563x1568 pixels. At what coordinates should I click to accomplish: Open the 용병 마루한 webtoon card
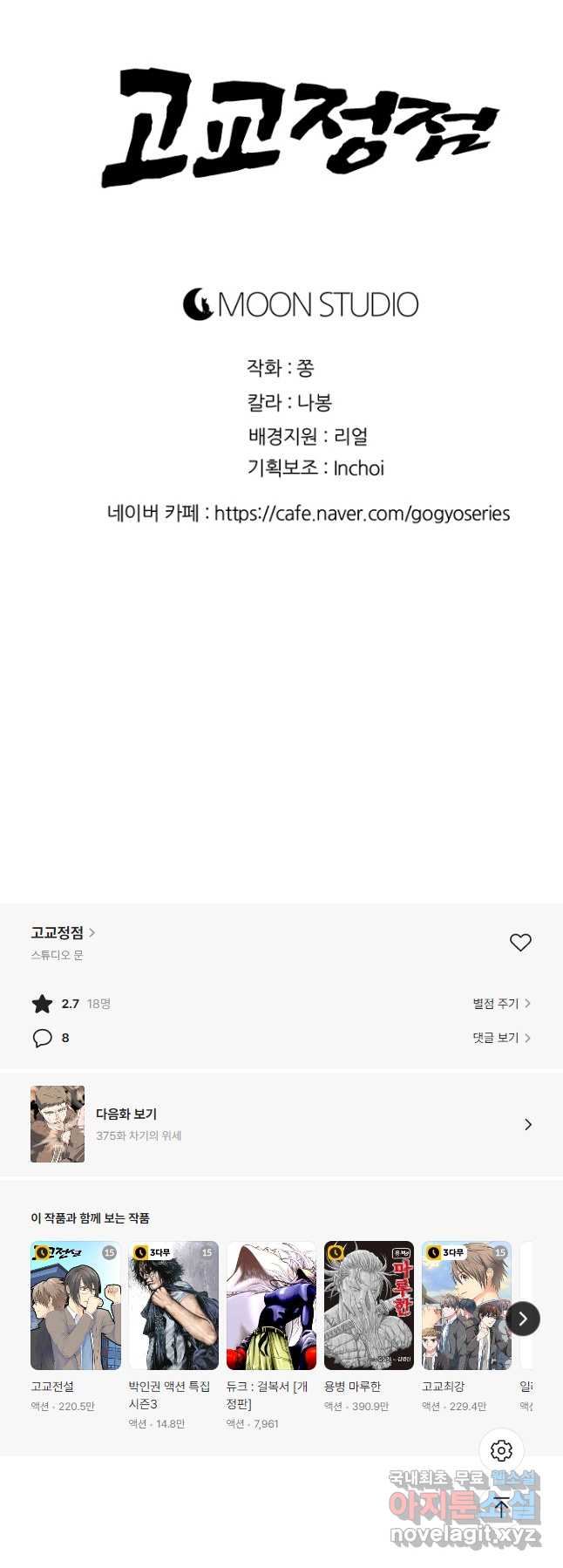[369, 1306]
